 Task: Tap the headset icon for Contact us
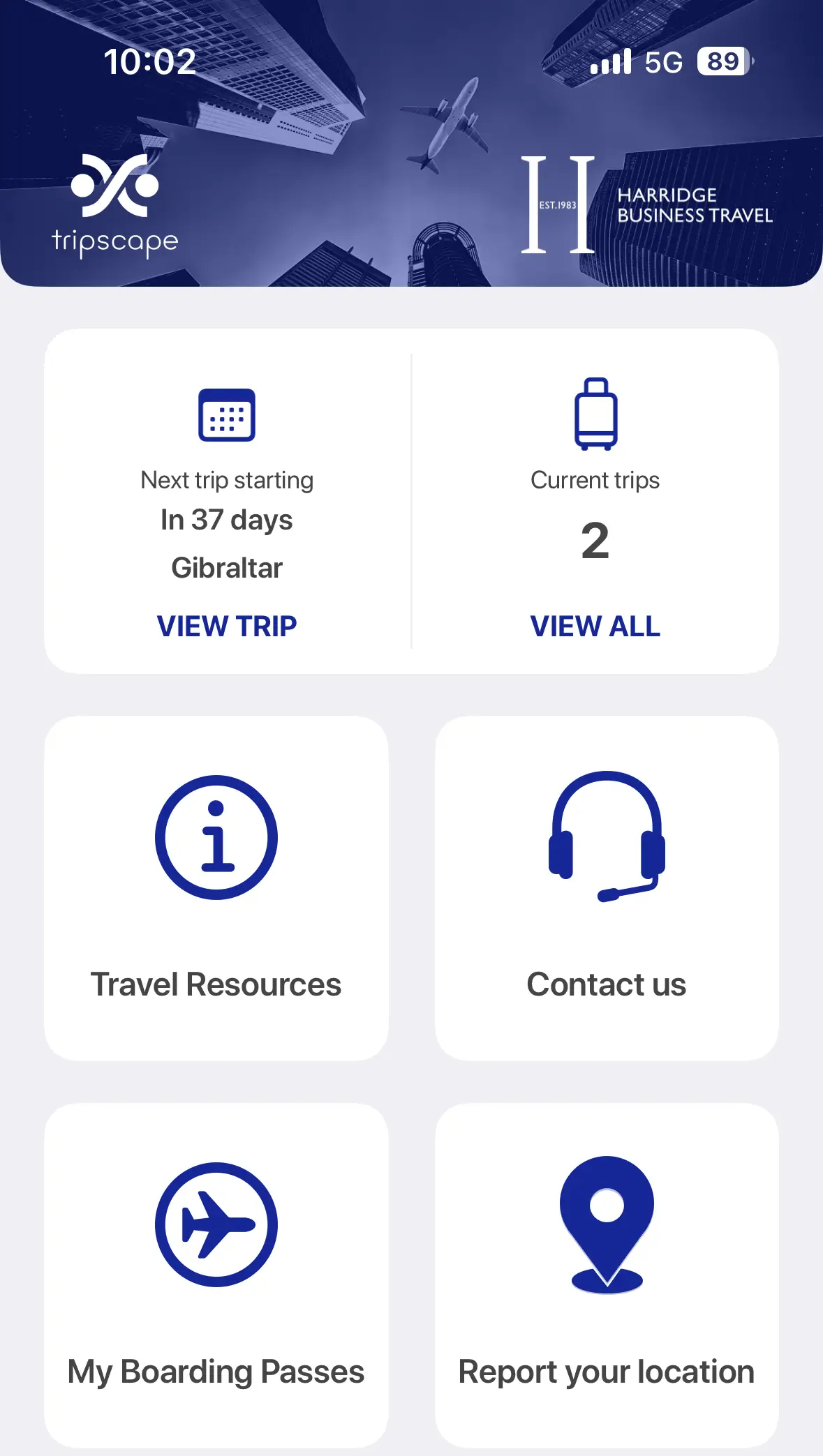click(607, 836)
